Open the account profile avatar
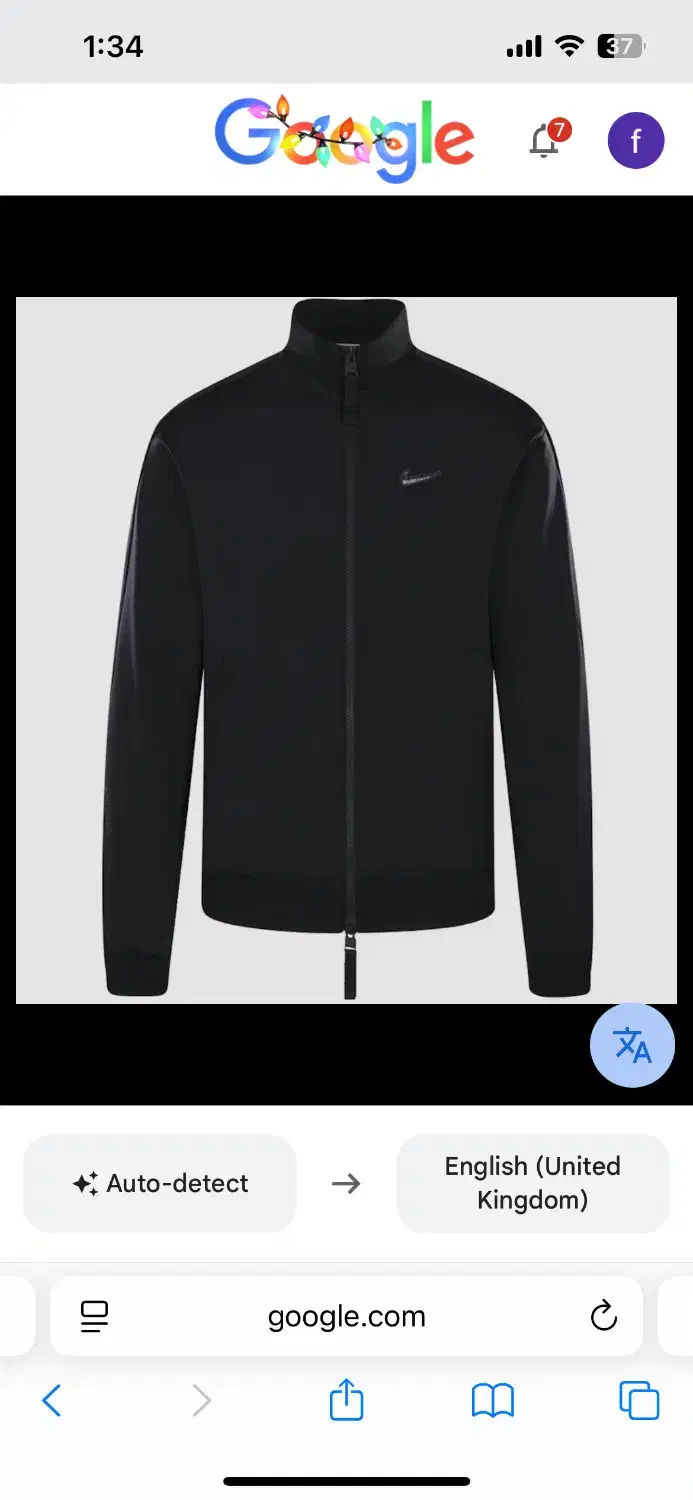Image resolution: width=693 pixels, height=1500 pixels. 635,141
